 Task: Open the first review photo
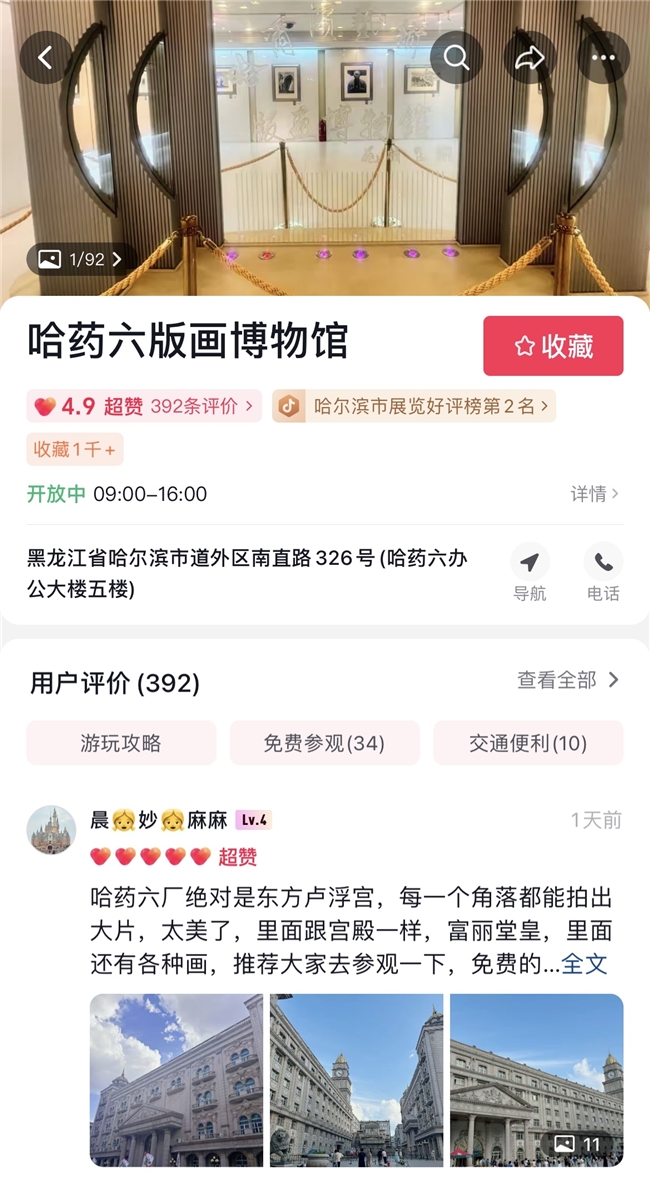(x=176, y=1080)
